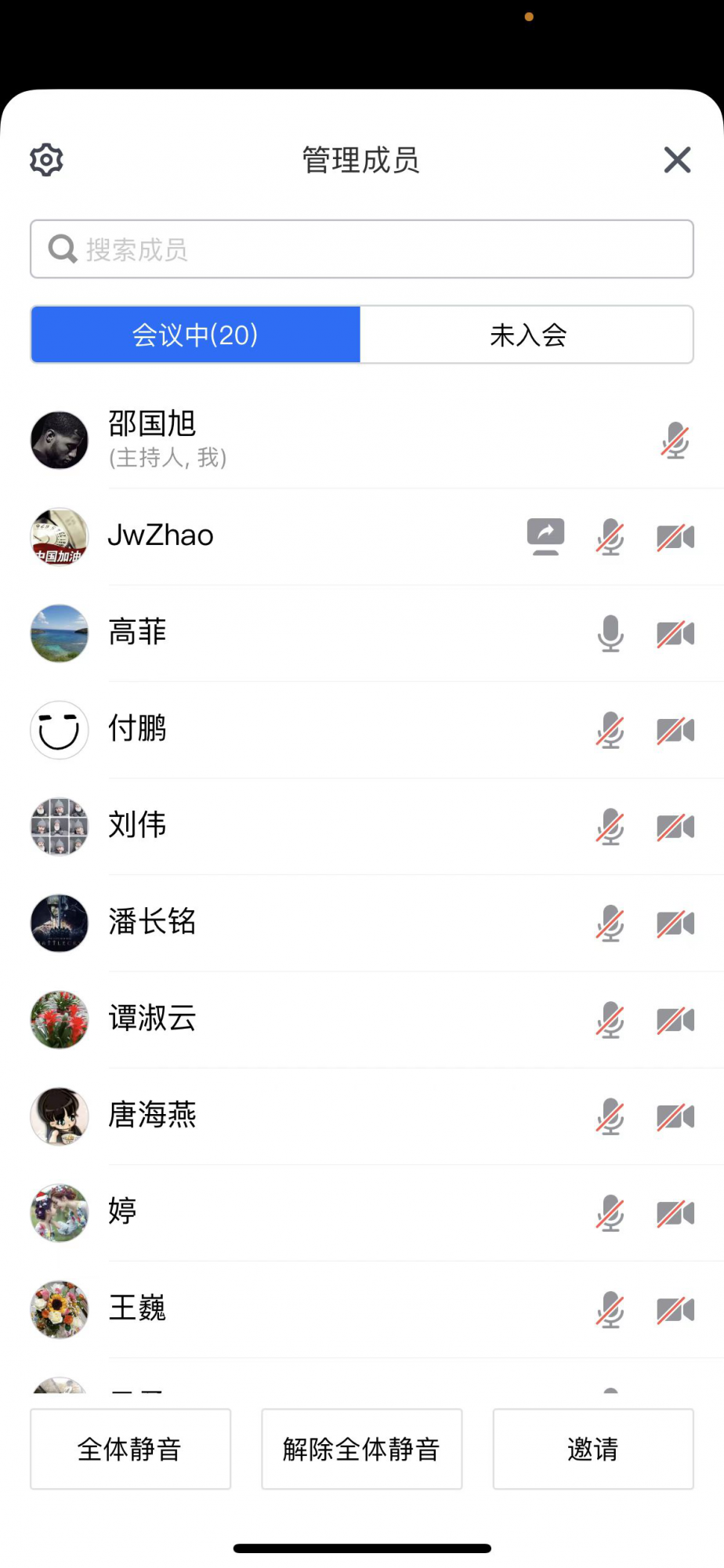Click the 解除全体静音 button
This screenshot has width=724, height=1568.
click(x=361, y=1449)
